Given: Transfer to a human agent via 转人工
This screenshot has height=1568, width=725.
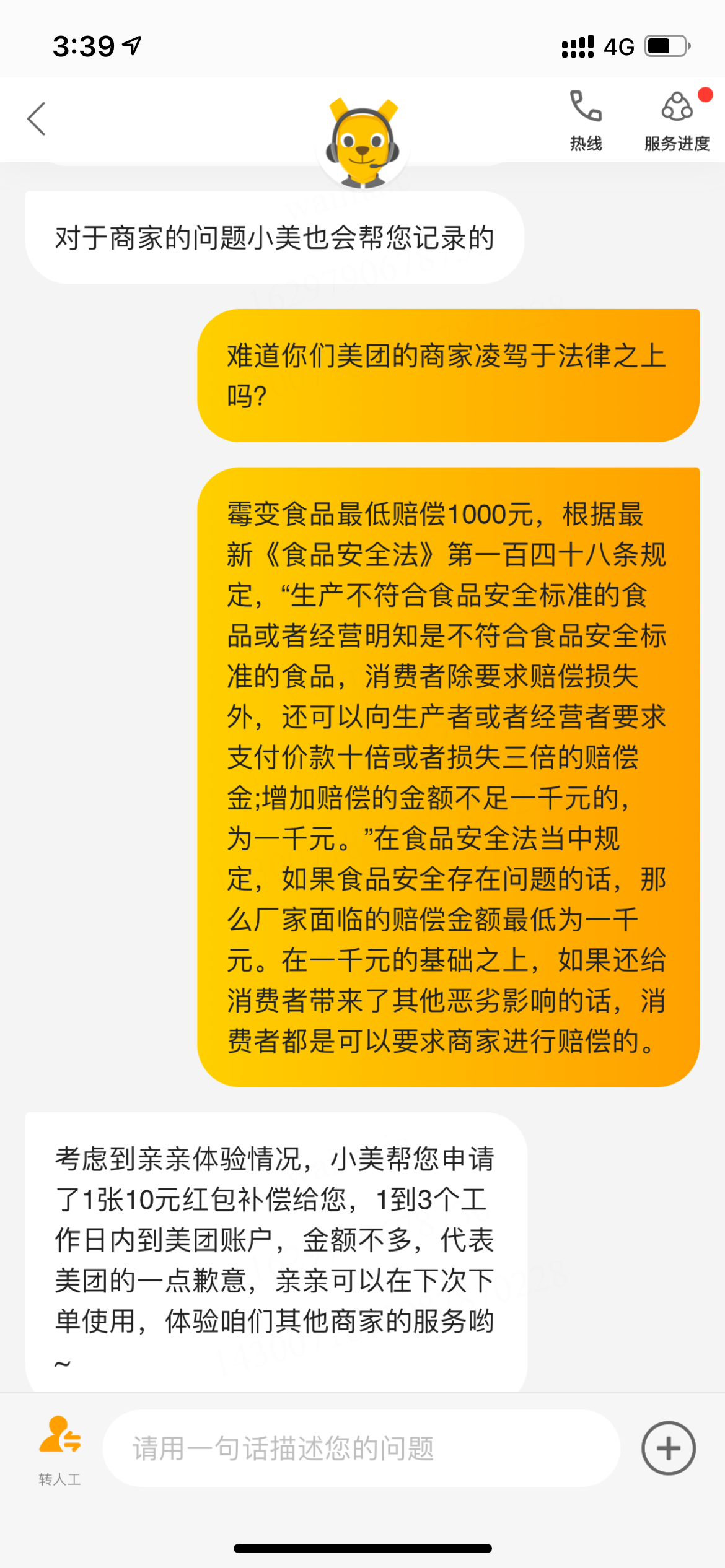Looking at the screenshot, I should 59,1450.
